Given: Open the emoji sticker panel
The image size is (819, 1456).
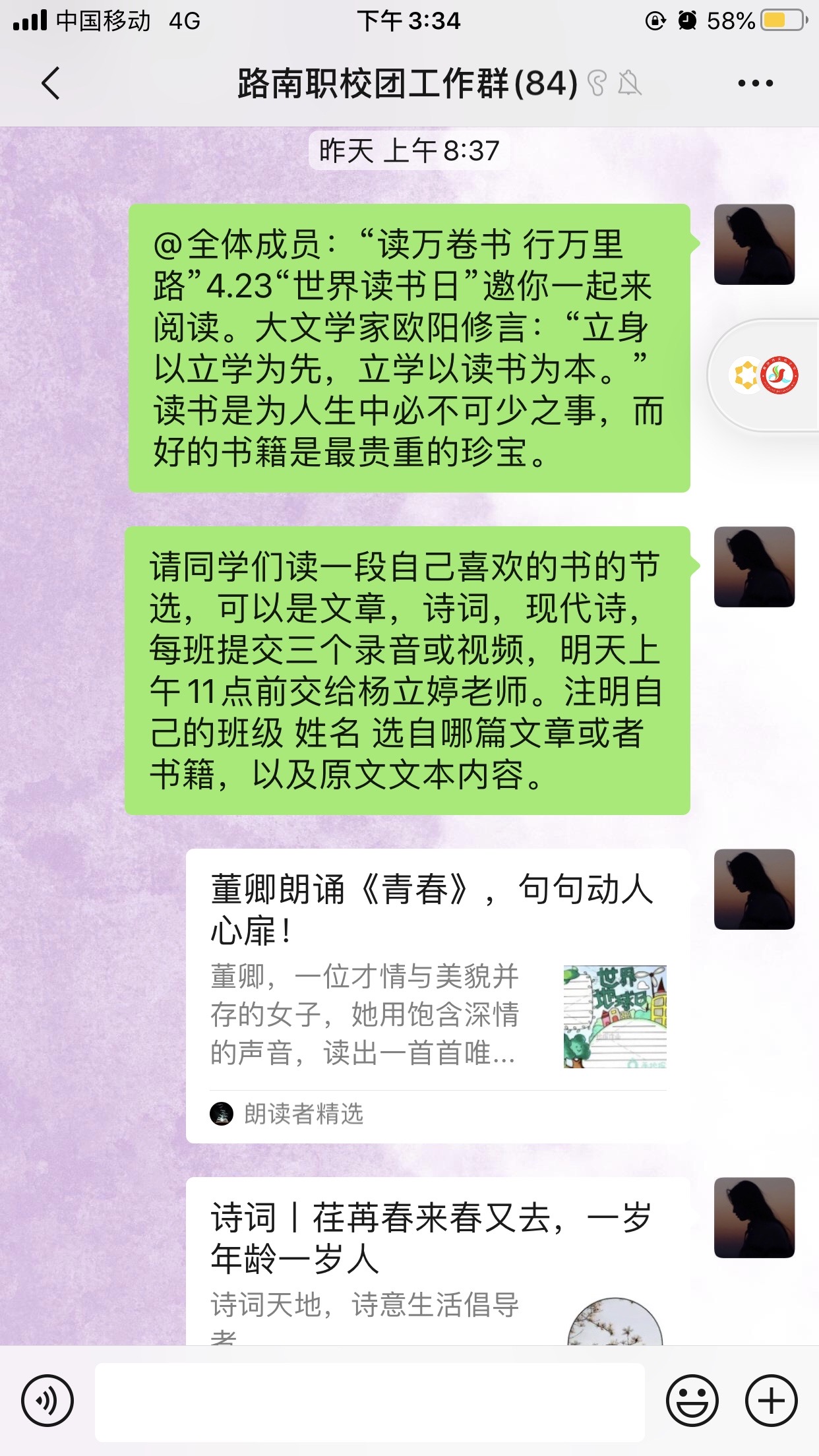Looking at the screenshot, I should tap(692, 1400).
